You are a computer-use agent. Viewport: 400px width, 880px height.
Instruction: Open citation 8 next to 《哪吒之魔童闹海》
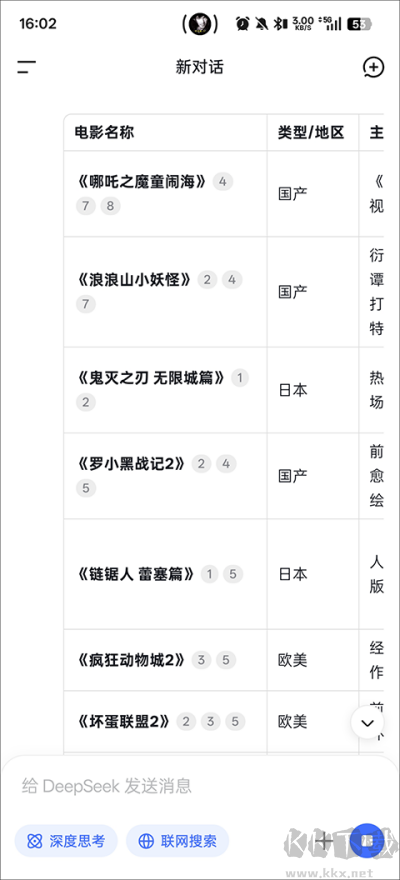tap(111, 207)
